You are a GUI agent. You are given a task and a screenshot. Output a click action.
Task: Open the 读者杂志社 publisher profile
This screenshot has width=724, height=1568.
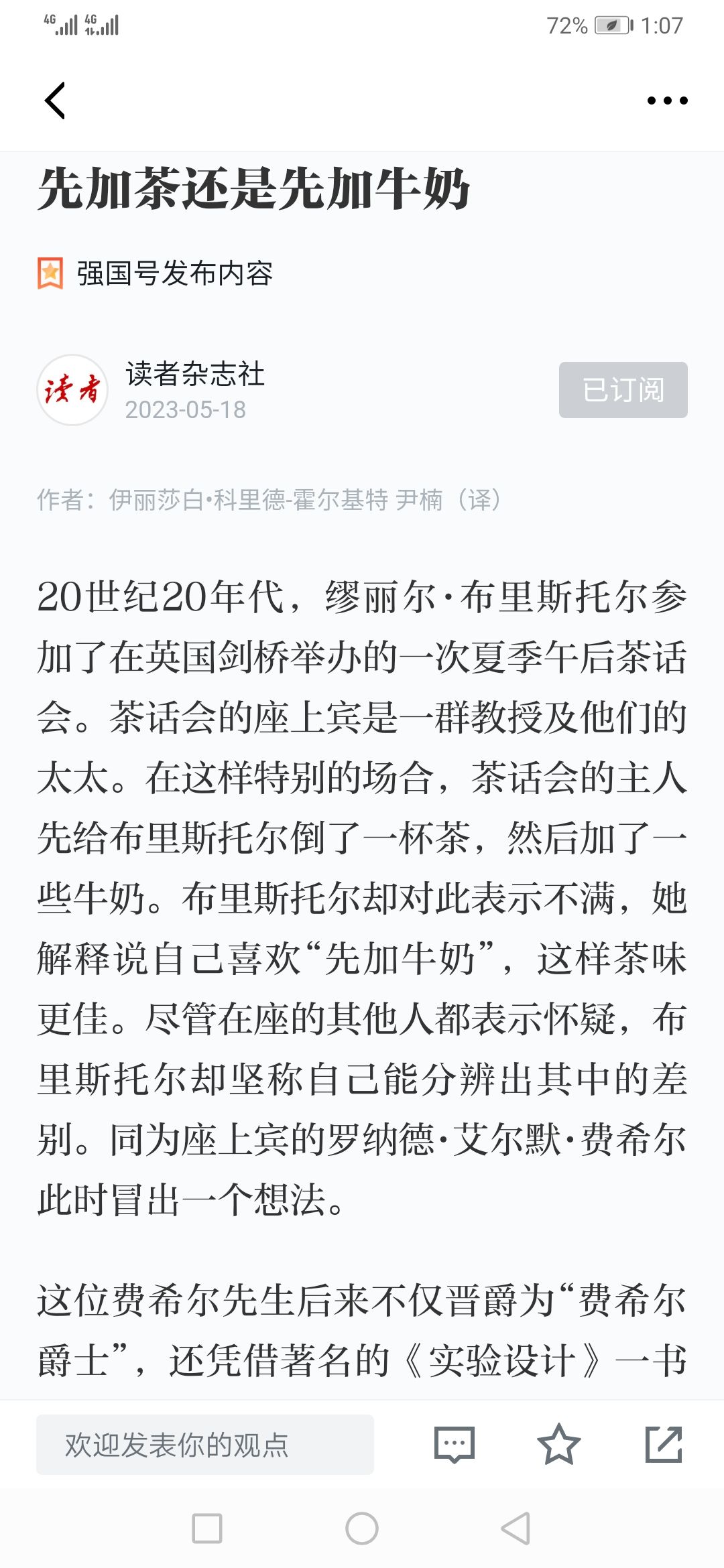(194, 374)
